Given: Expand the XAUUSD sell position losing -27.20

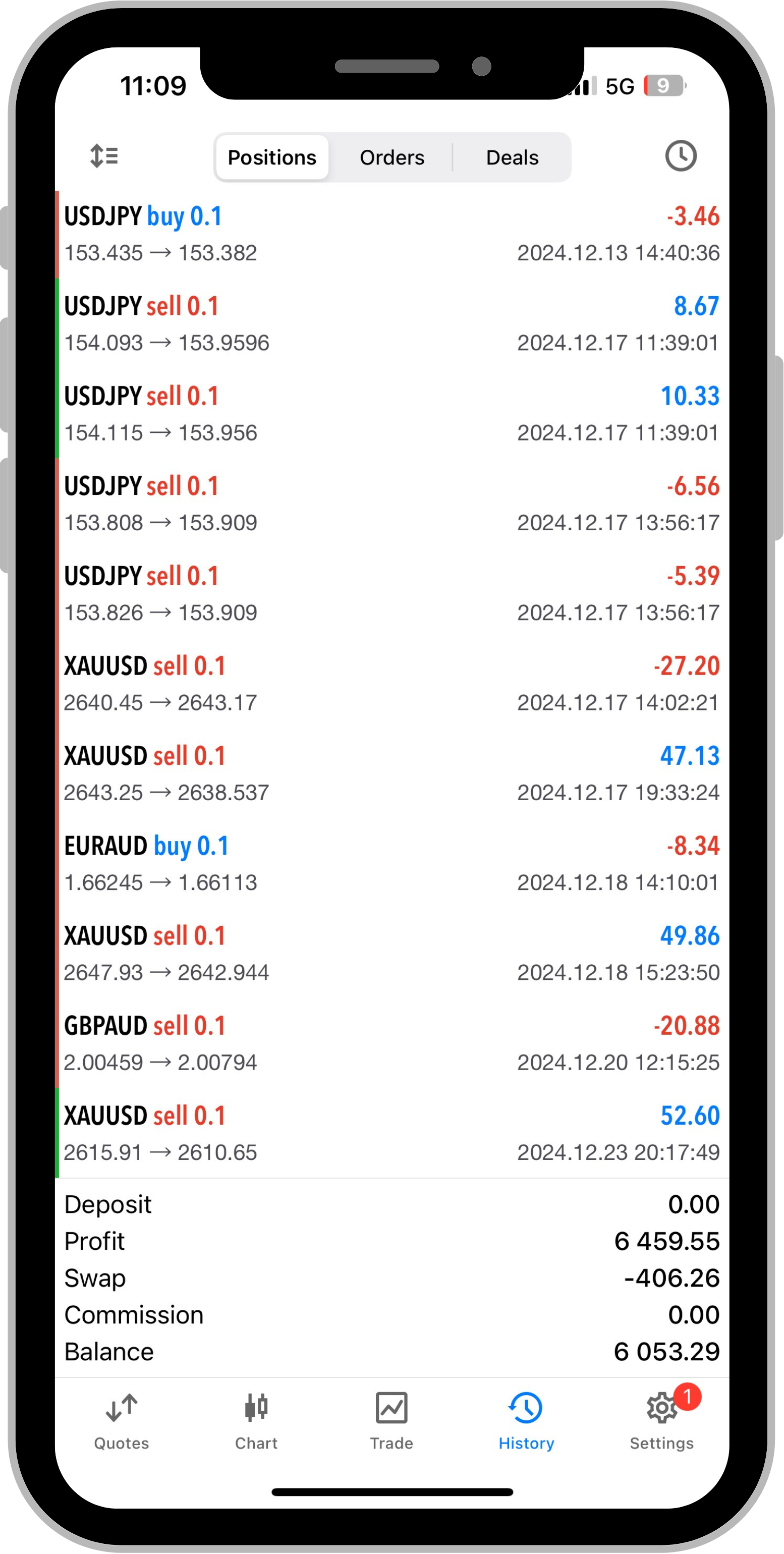Looking at the screenshot, I should coord(392,684).
